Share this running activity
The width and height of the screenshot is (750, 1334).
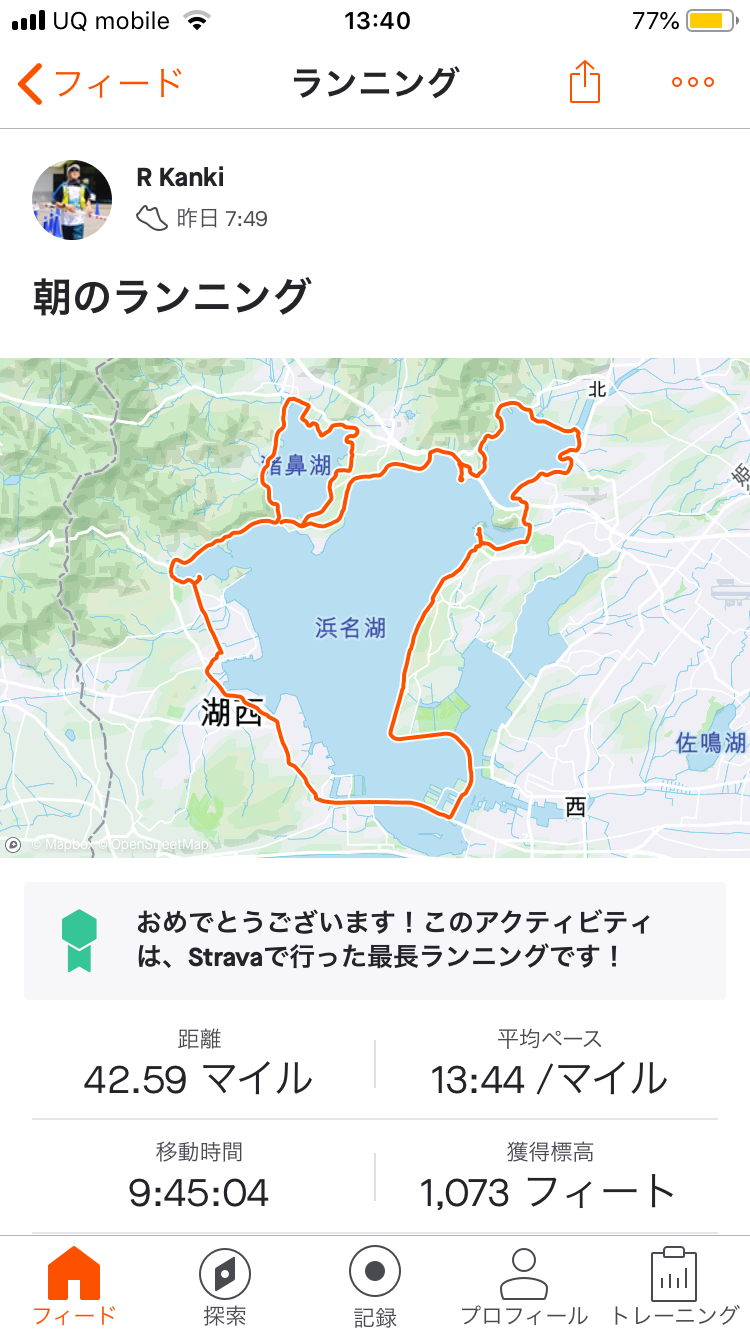click(x=585, y=82)
